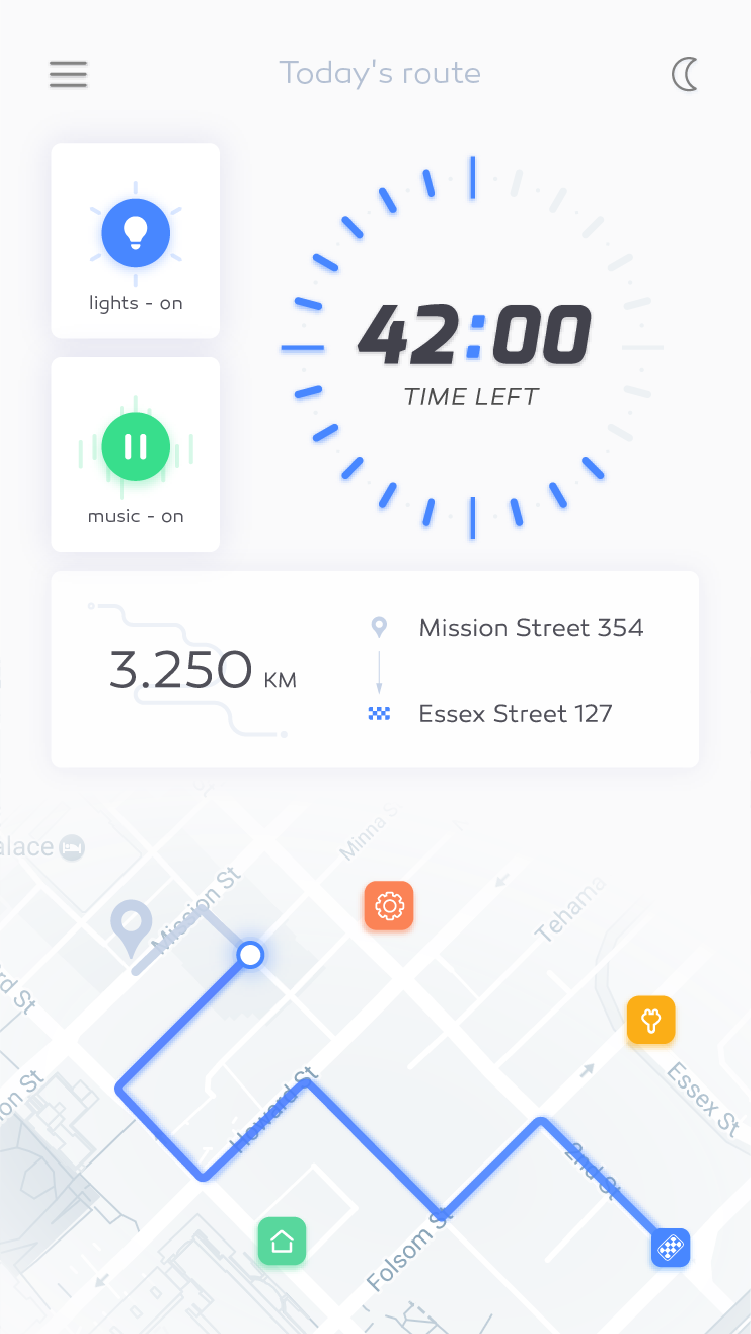Open the route details card

click(375, 669)
